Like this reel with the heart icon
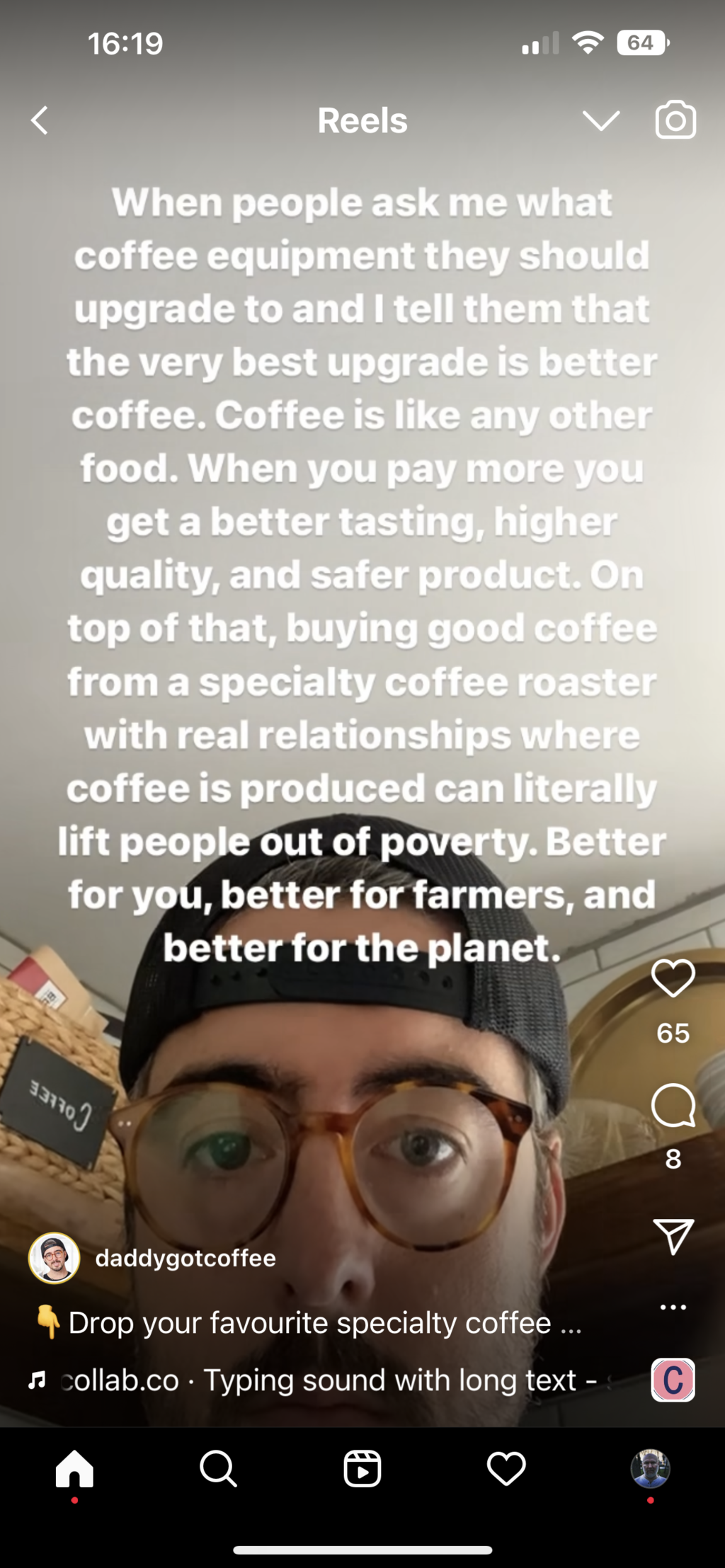Viewport: 725px width, 1568px height. click(673, 978)
